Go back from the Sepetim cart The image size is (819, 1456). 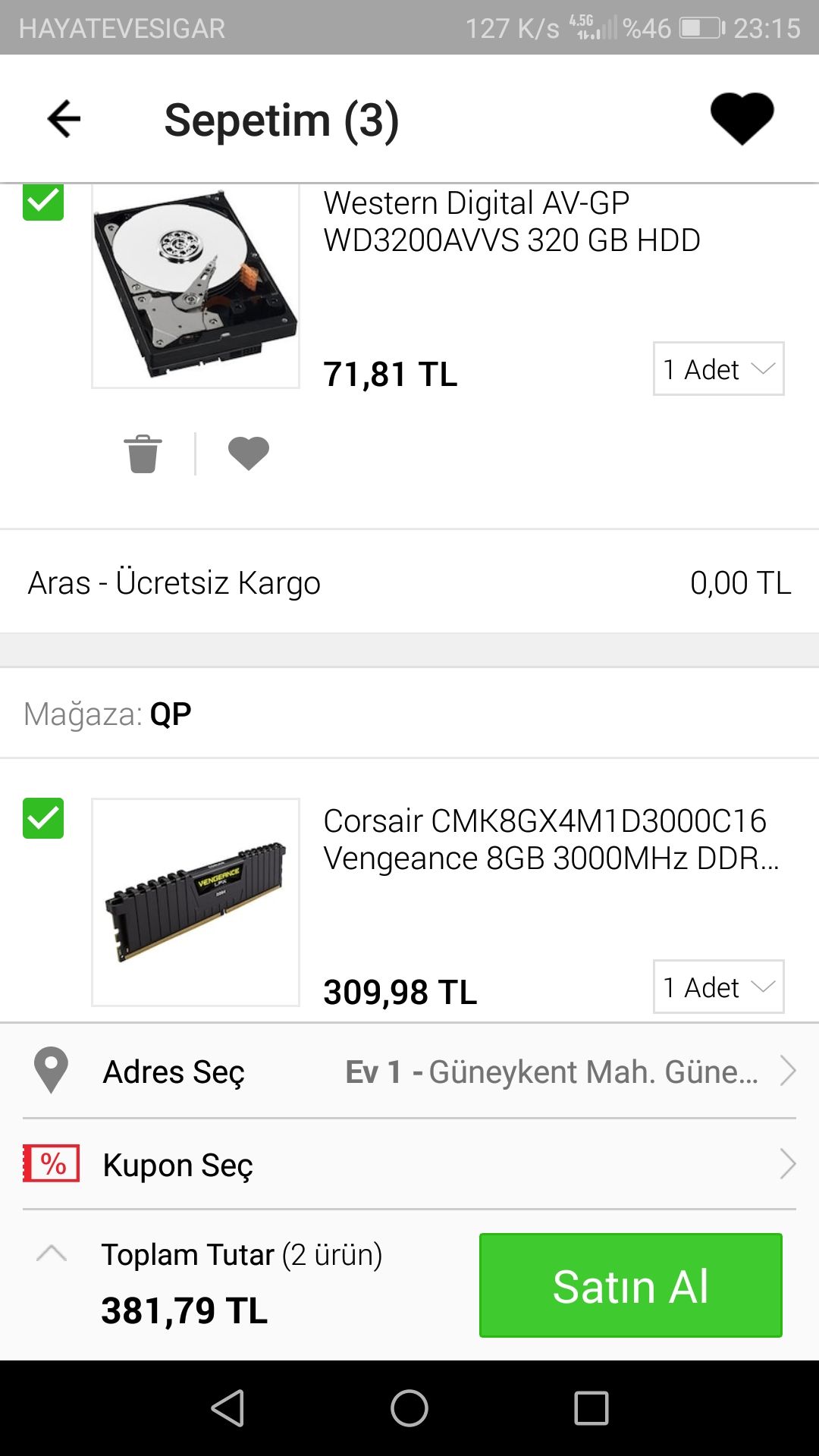coord(64,119)
